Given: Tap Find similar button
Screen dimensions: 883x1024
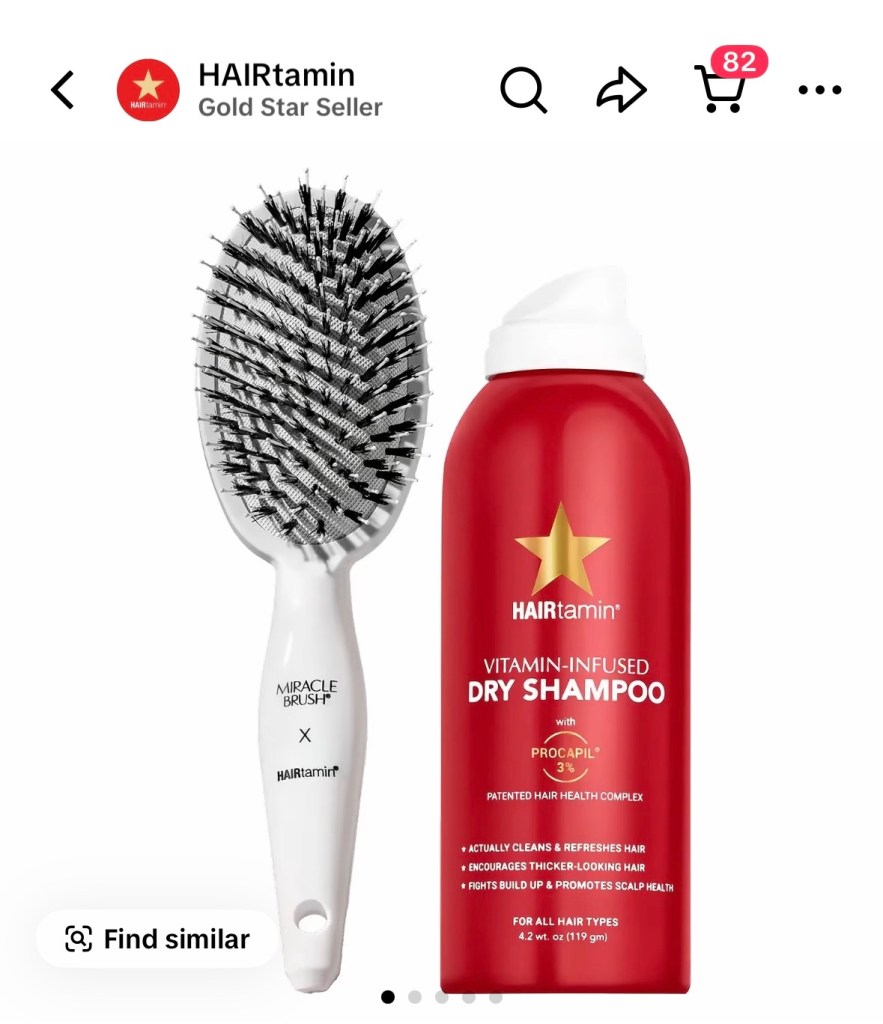Looking at the screenshot, I should 157,939.
